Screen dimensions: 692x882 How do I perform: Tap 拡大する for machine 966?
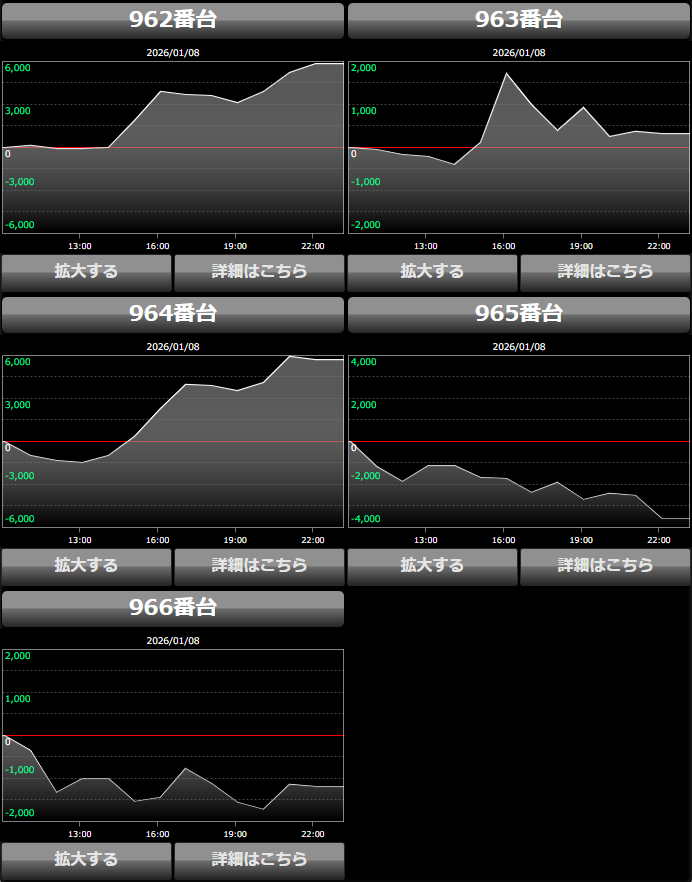(x=86, y=860)
